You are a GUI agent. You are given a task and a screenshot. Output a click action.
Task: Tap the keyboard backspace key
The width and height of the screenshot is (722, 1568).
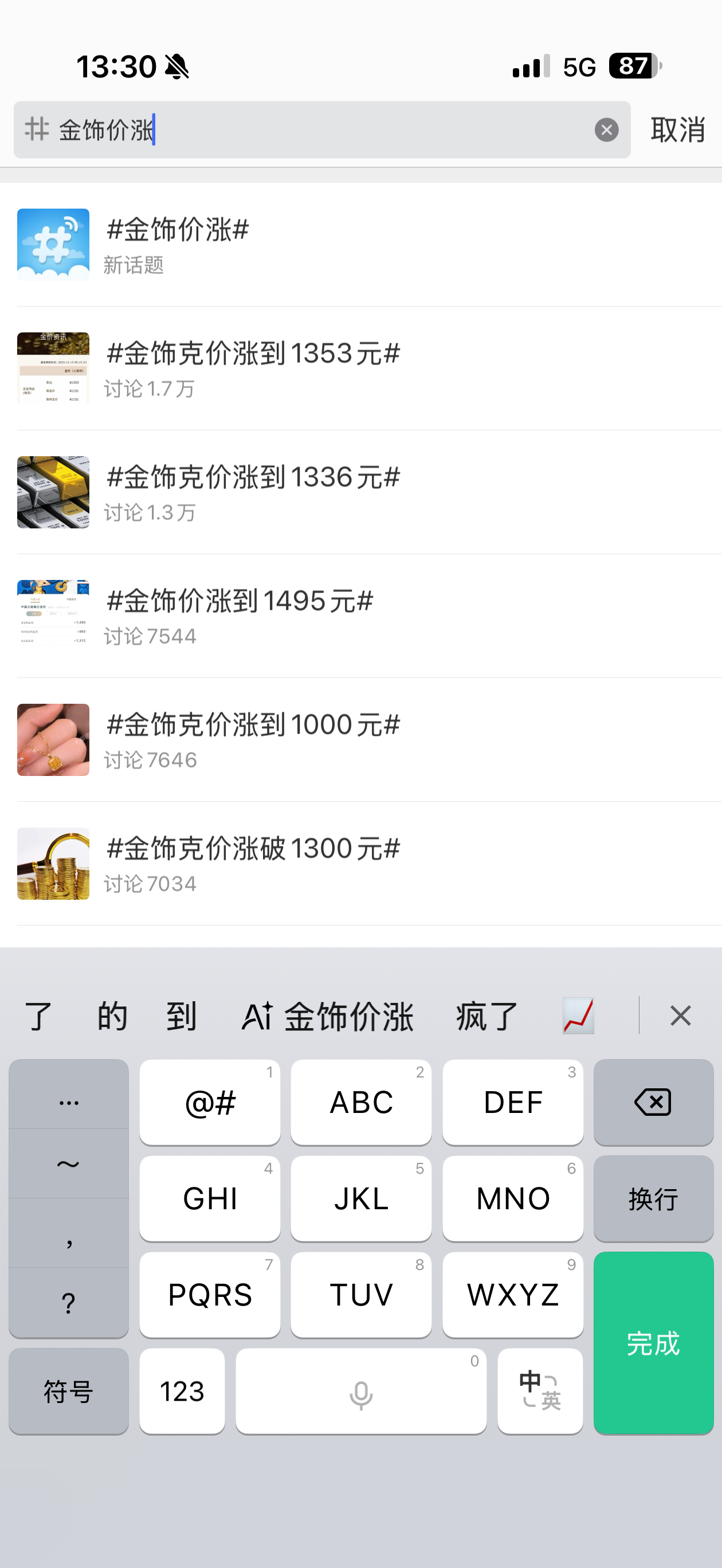[x=653, y=1102]
